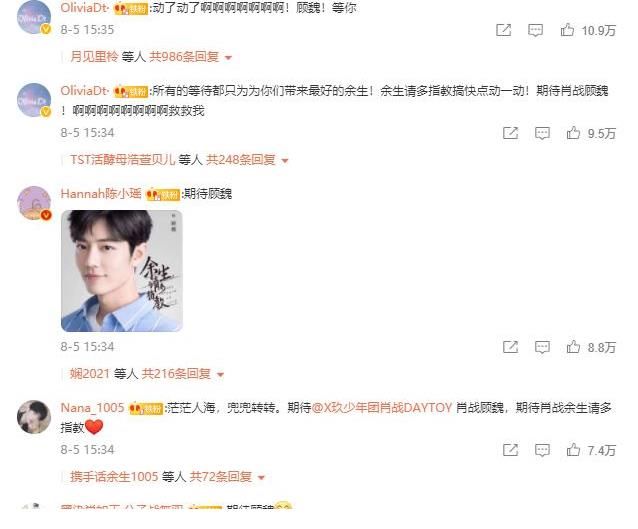Visit Nana_1005's profile via username
638x529 pixels.
[92, 408]
